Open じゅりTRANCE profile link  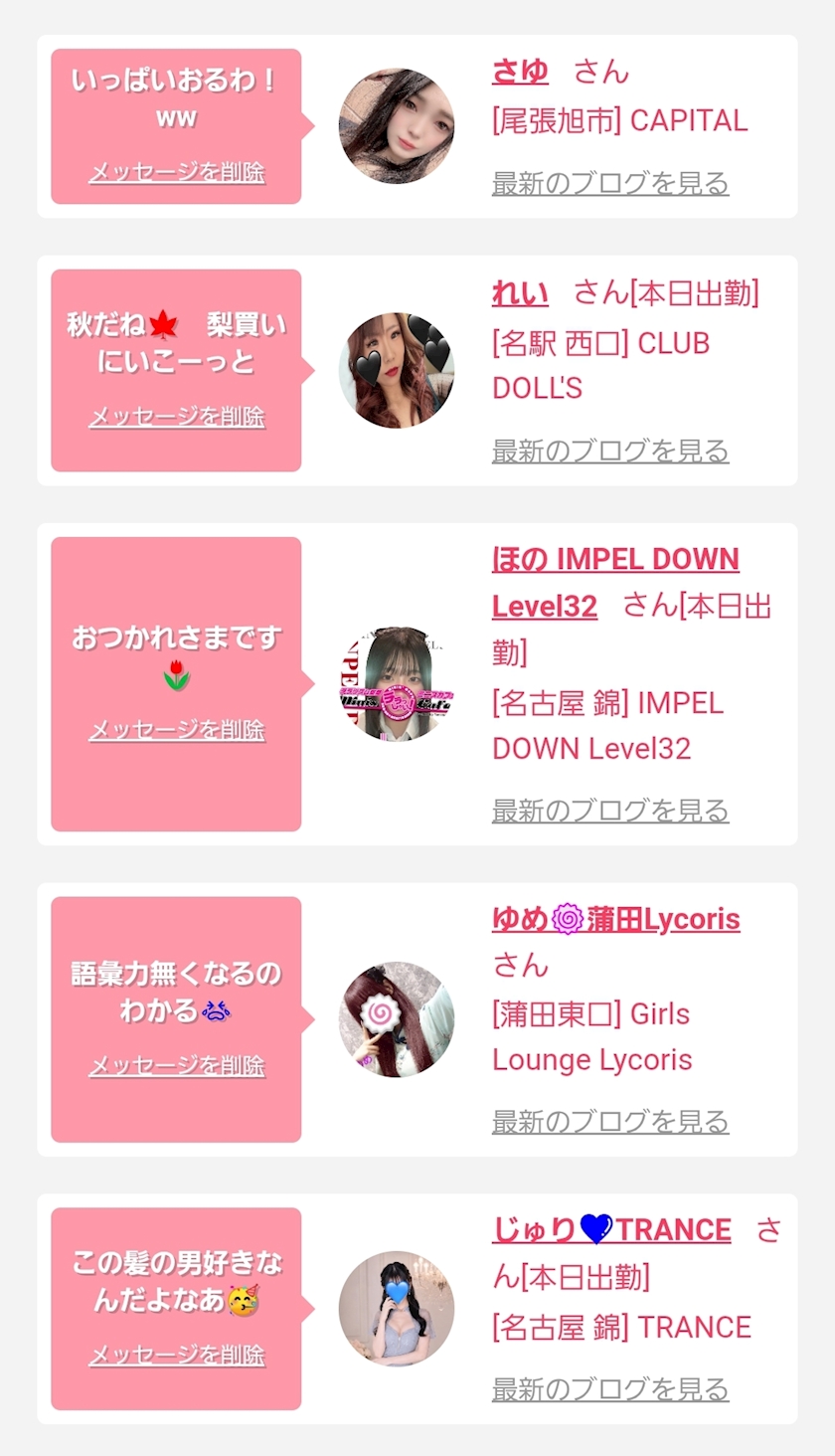(611, 1230)
